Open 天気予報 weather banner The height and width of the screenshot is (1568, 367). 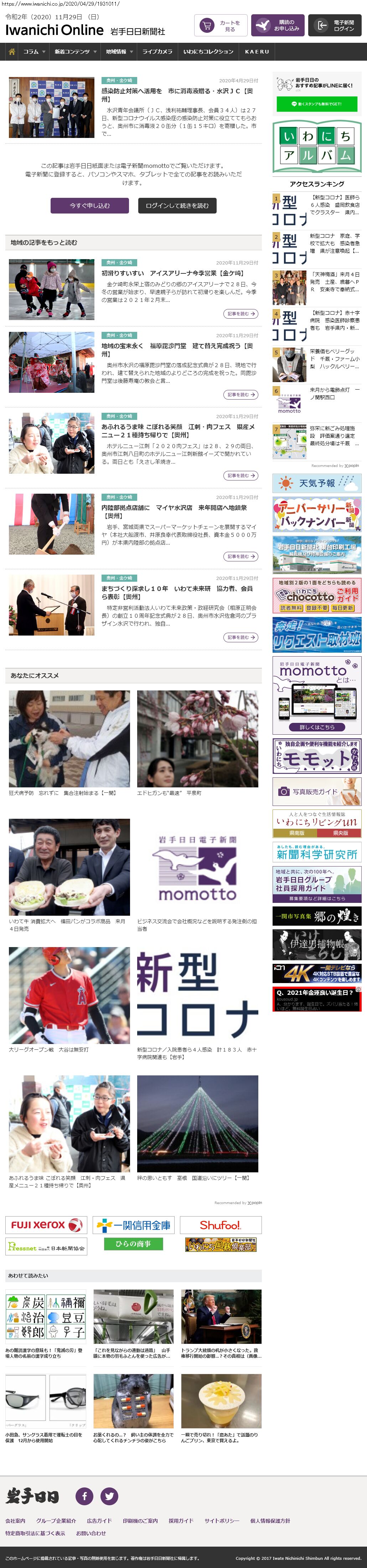click(316, 483)
